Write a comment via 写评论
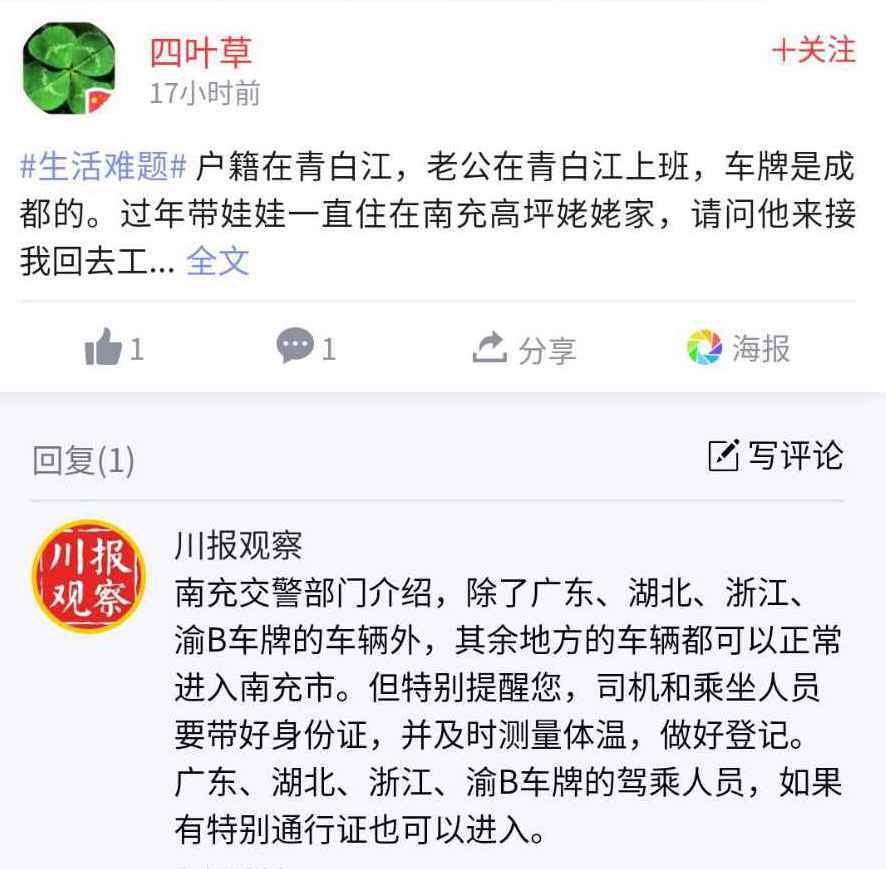The image size is (886, 869). (x=776, y=456)
